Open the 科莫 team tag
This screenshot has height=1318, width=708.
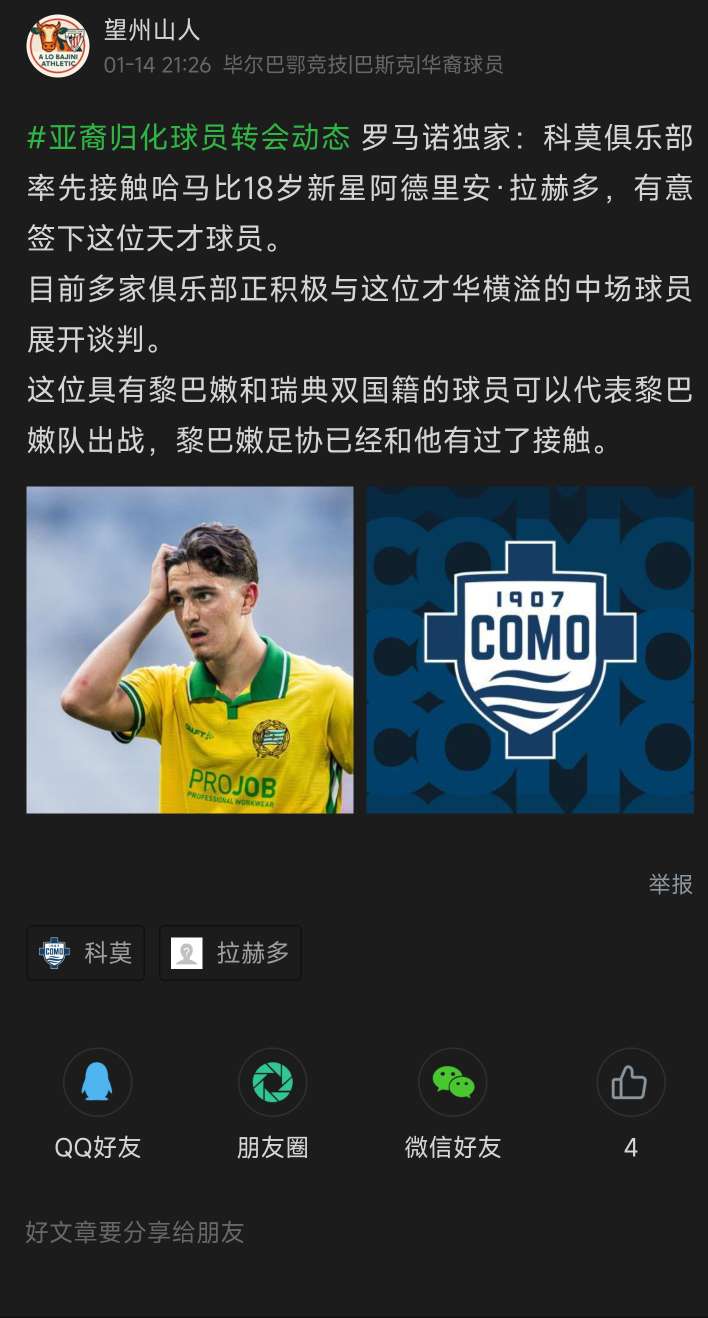coord(86,953)
